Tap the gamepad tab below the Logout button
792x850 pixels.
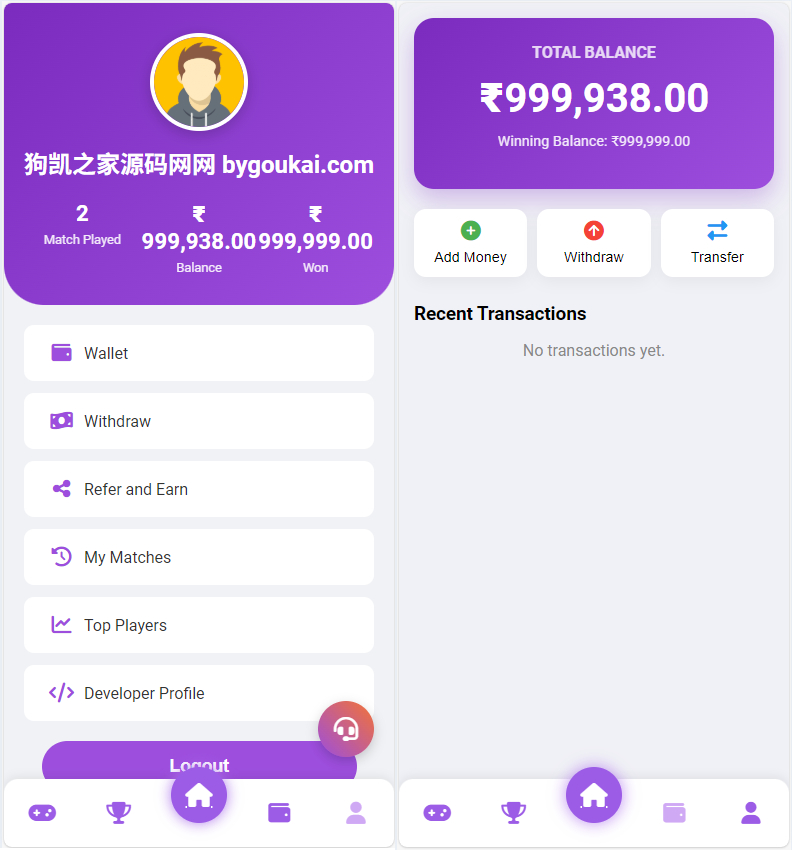tap(42, 813)
